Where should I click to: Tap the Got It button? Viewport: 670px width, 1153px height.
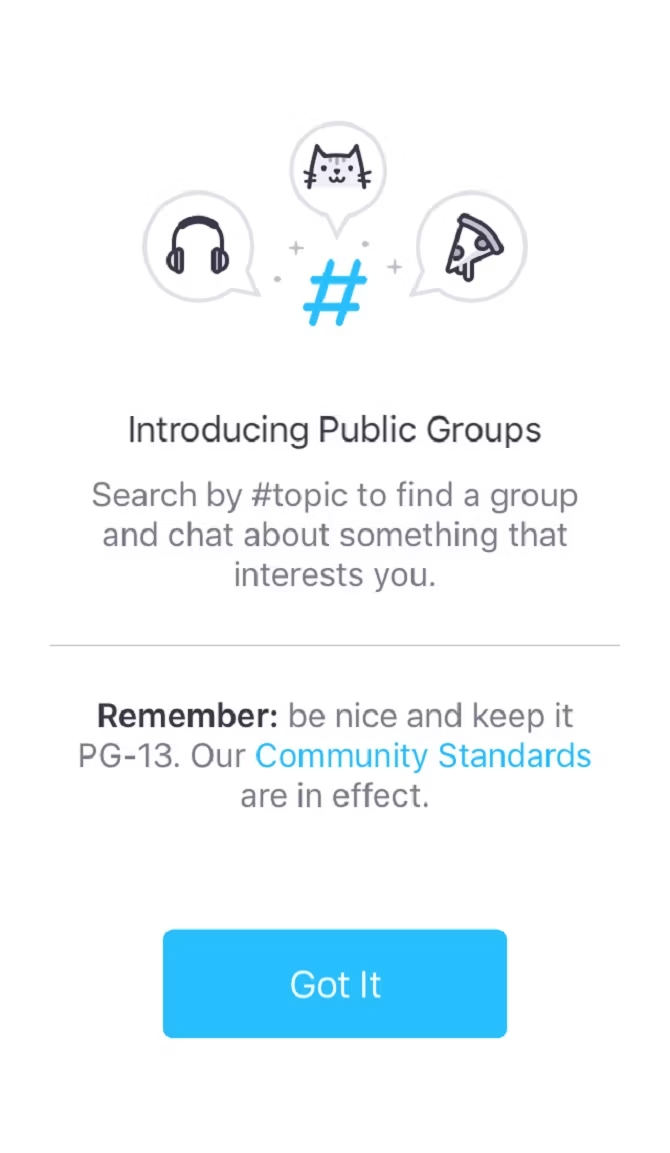pyautogui.click(x=335, y=984)
